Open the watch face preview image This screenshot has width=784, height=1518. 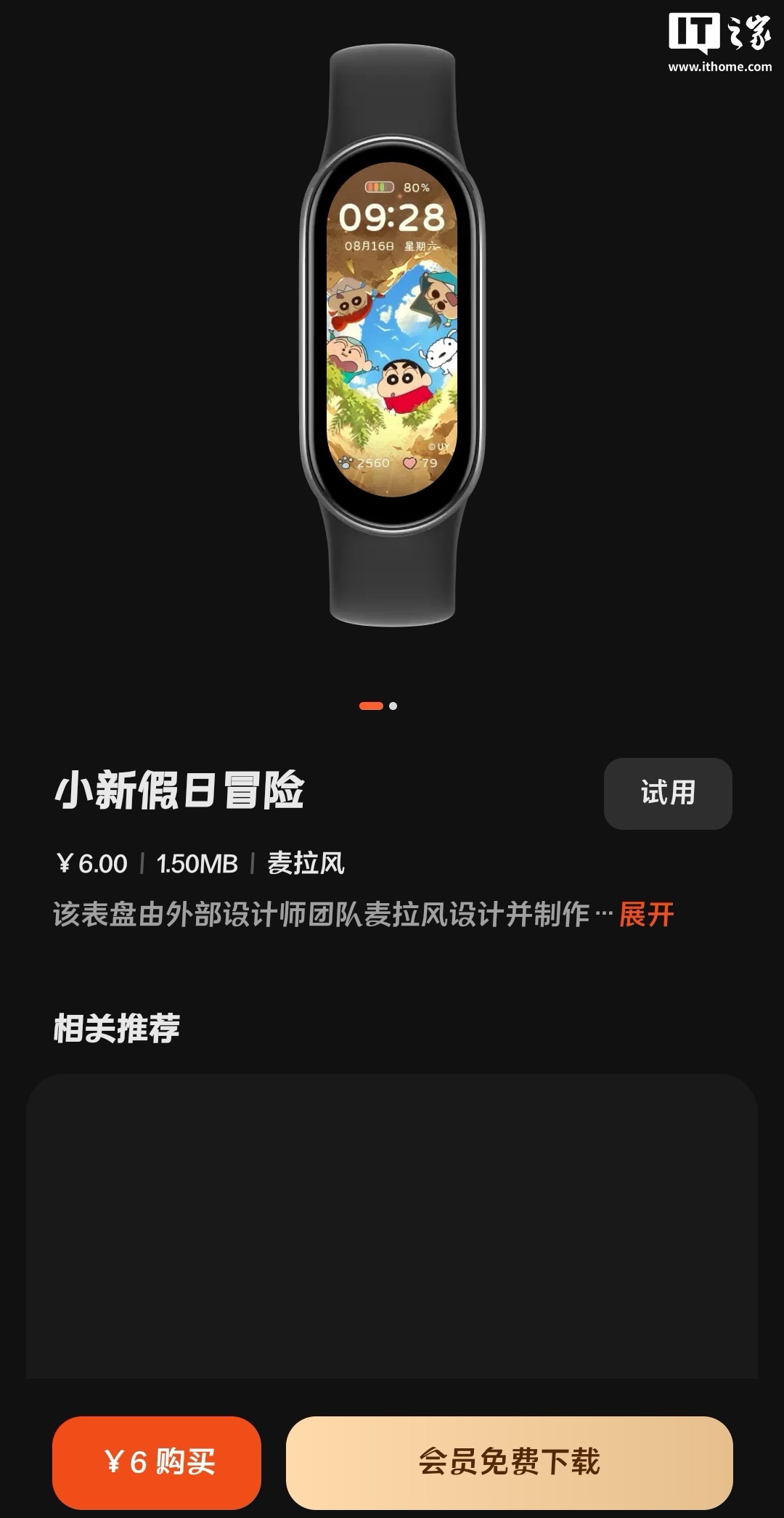point(392,334)
